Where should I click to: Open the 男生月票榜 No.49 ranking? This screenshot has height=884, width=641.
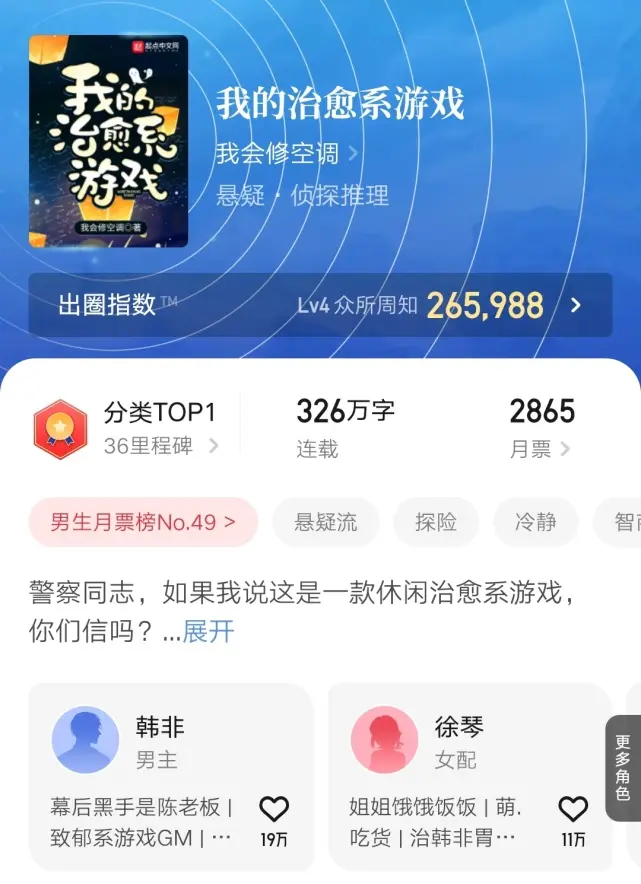tap(143, 522)
